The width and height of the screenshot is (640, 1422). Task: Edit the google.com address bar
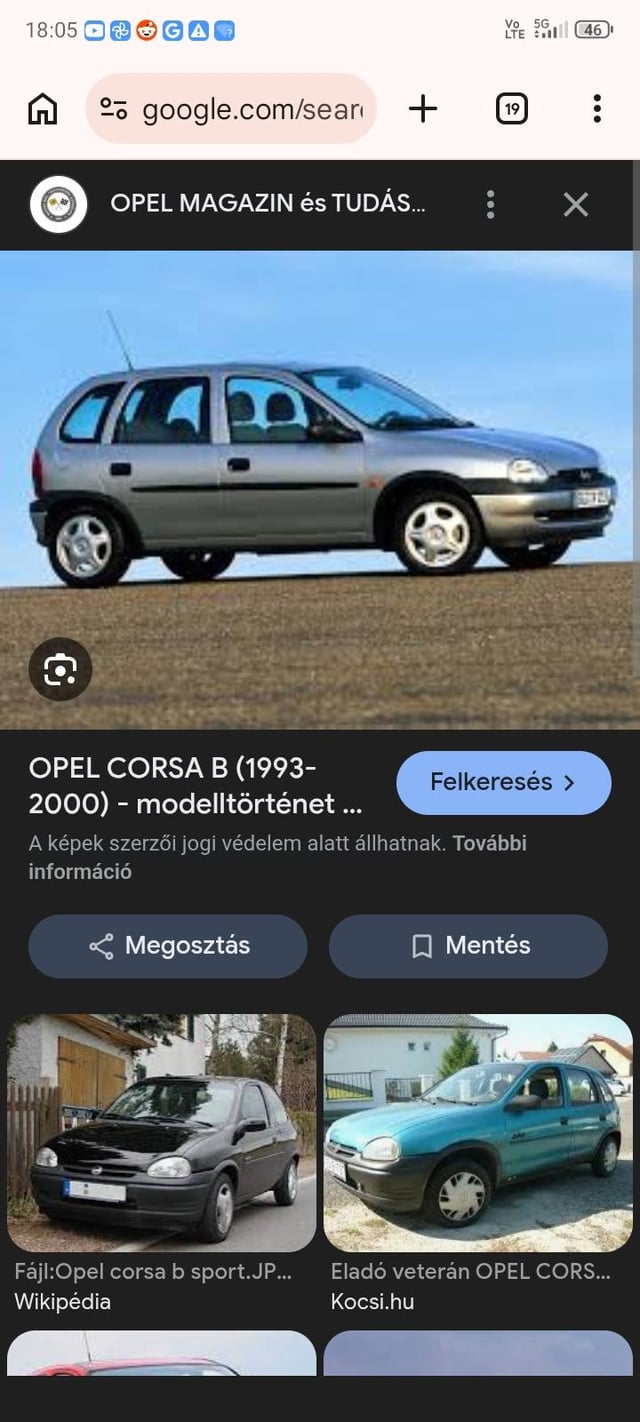click(250, 109)
